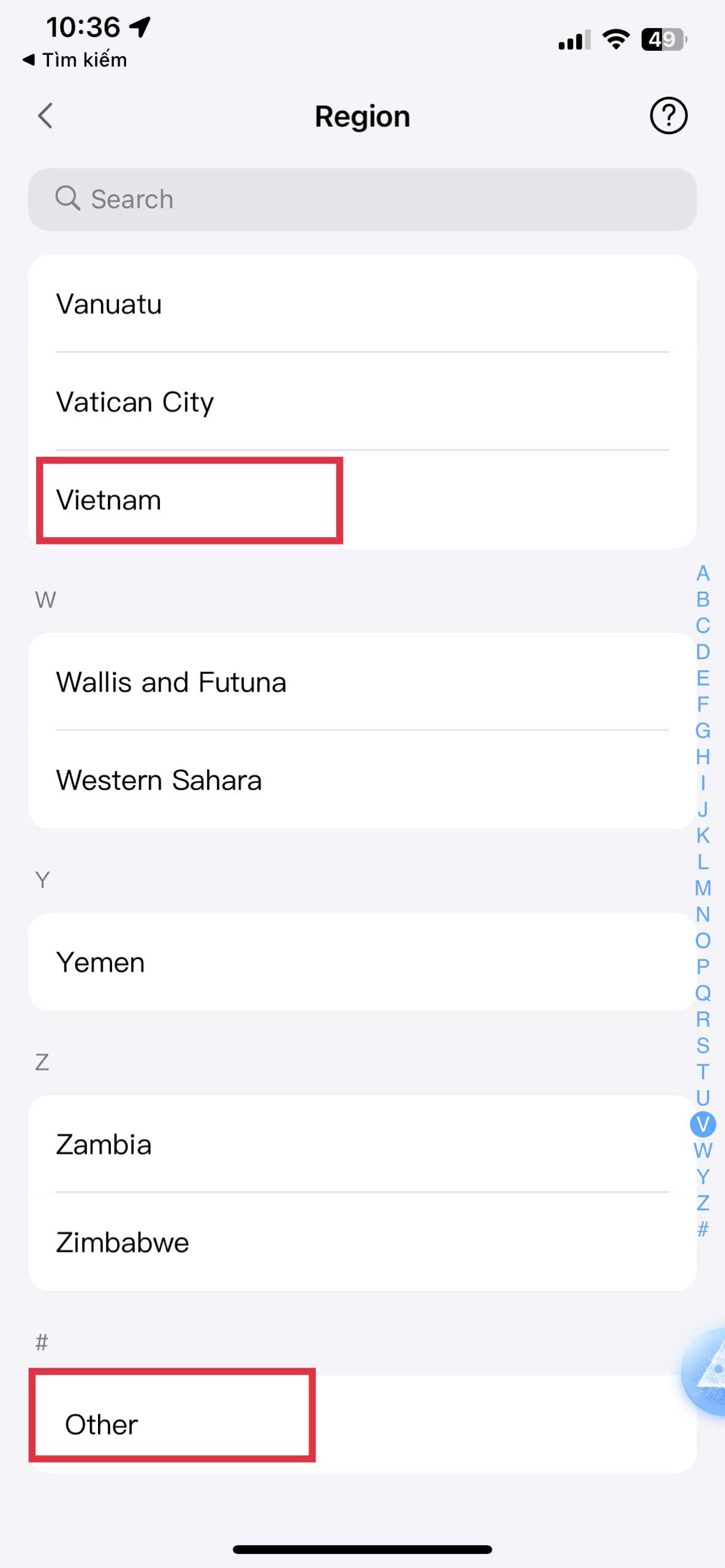Screen dimensions: 725x1568
Task: Pick Zimbabwe from the list
Action: [362, 1243]
